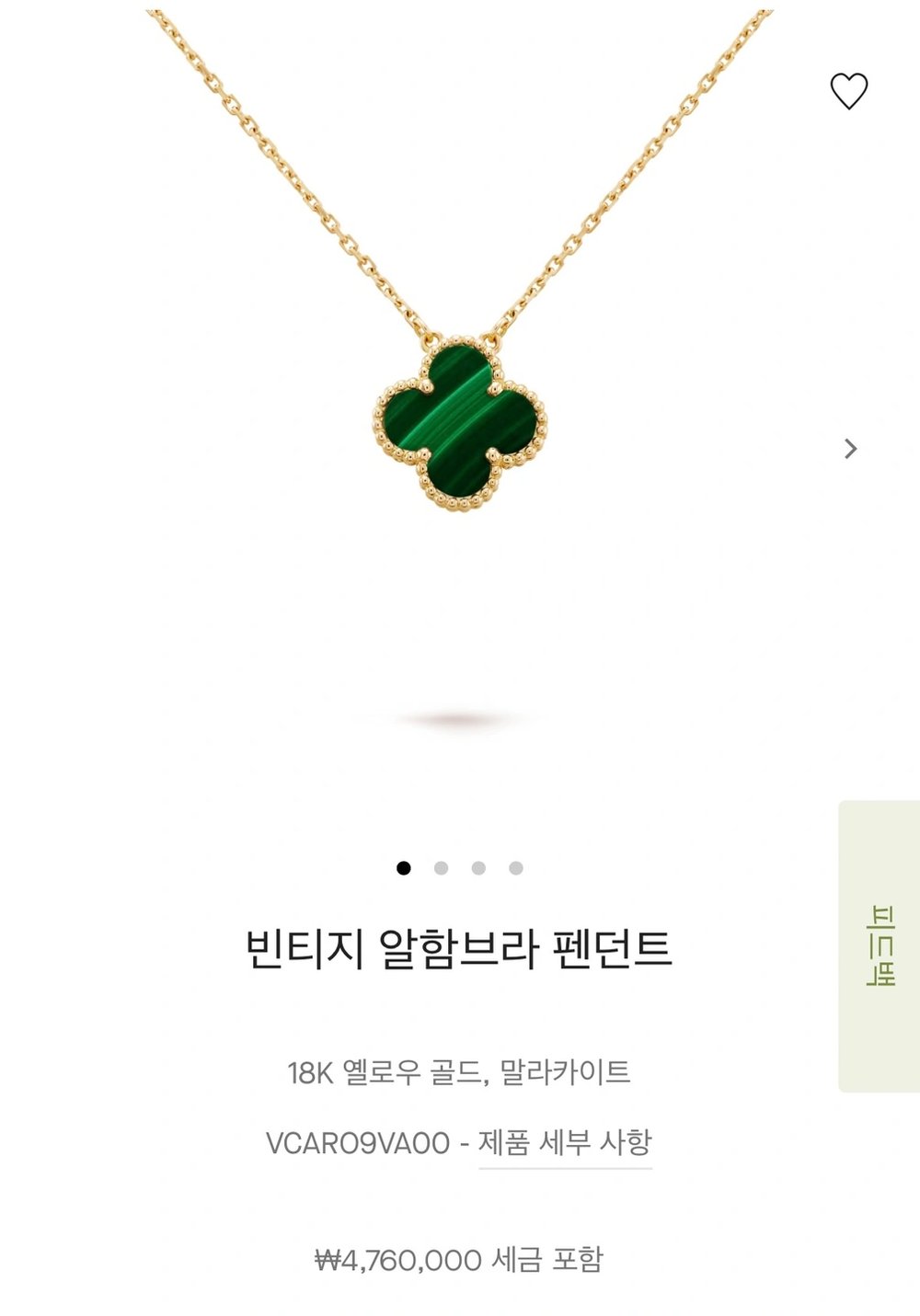The width and height of the screenshot is (920, 1316).
Task: Open the 제품 세부 사항 link
Action: pos(565,1143)
